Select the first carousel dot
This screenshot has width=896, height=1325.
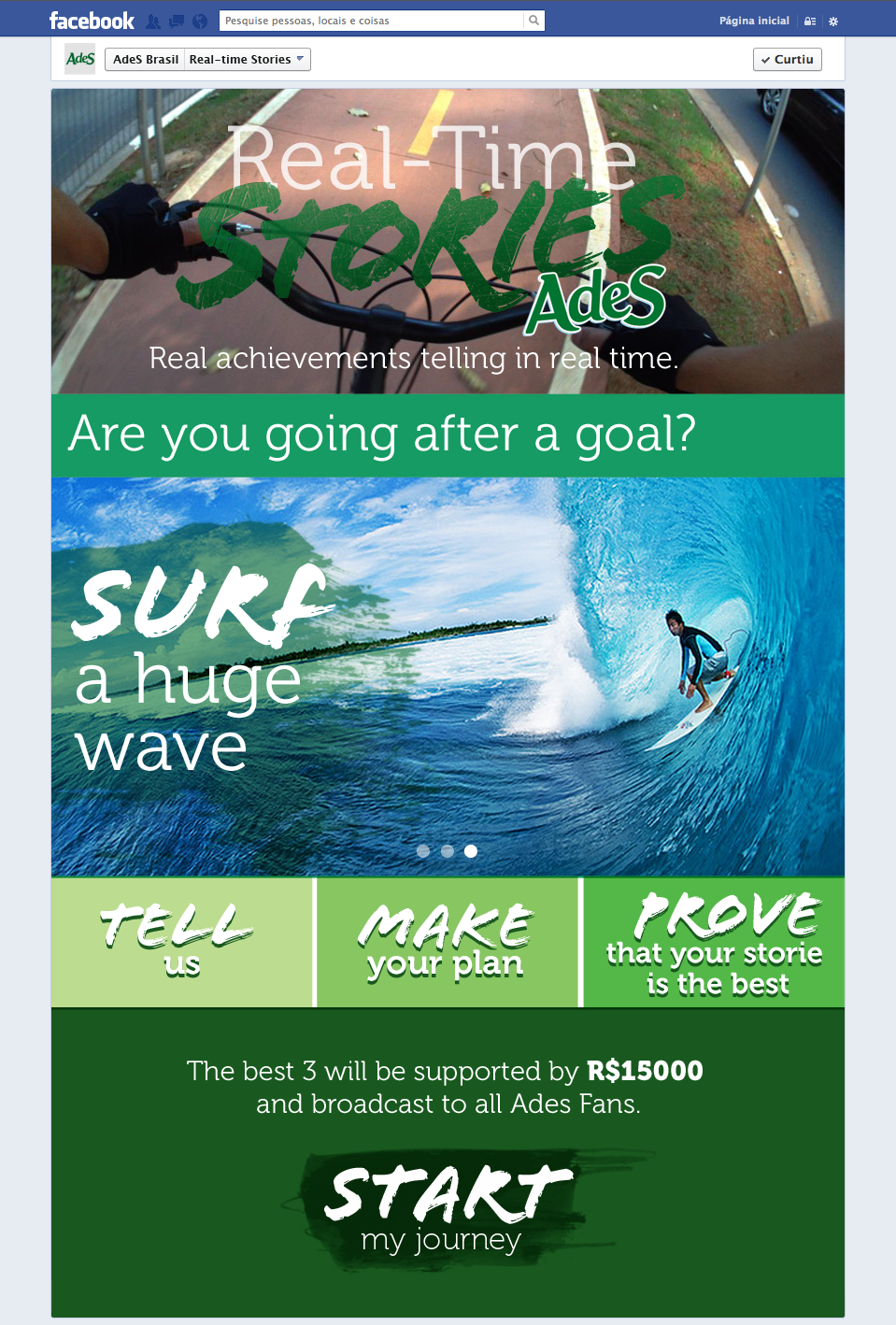pyautogui.click(x=423, y=851)
